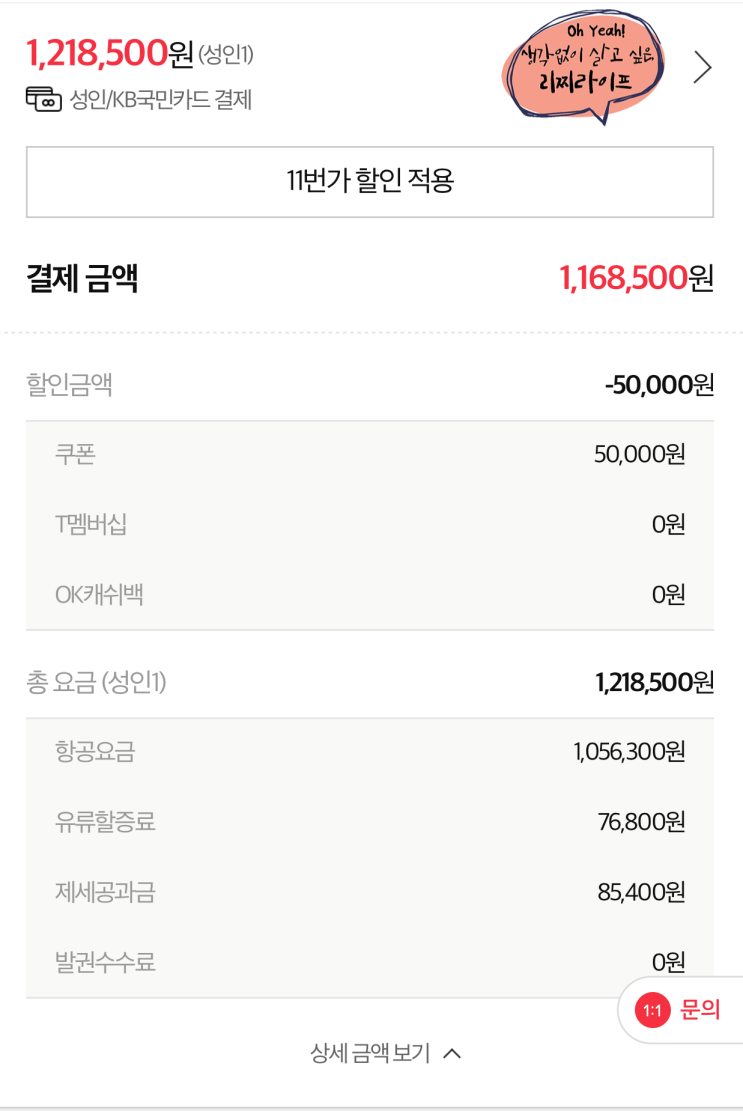Image resolution: width=743 pixels, height=1111 pixels.
Task: Open the fare option via the right chevron
Action: click(x=702, y=68)
